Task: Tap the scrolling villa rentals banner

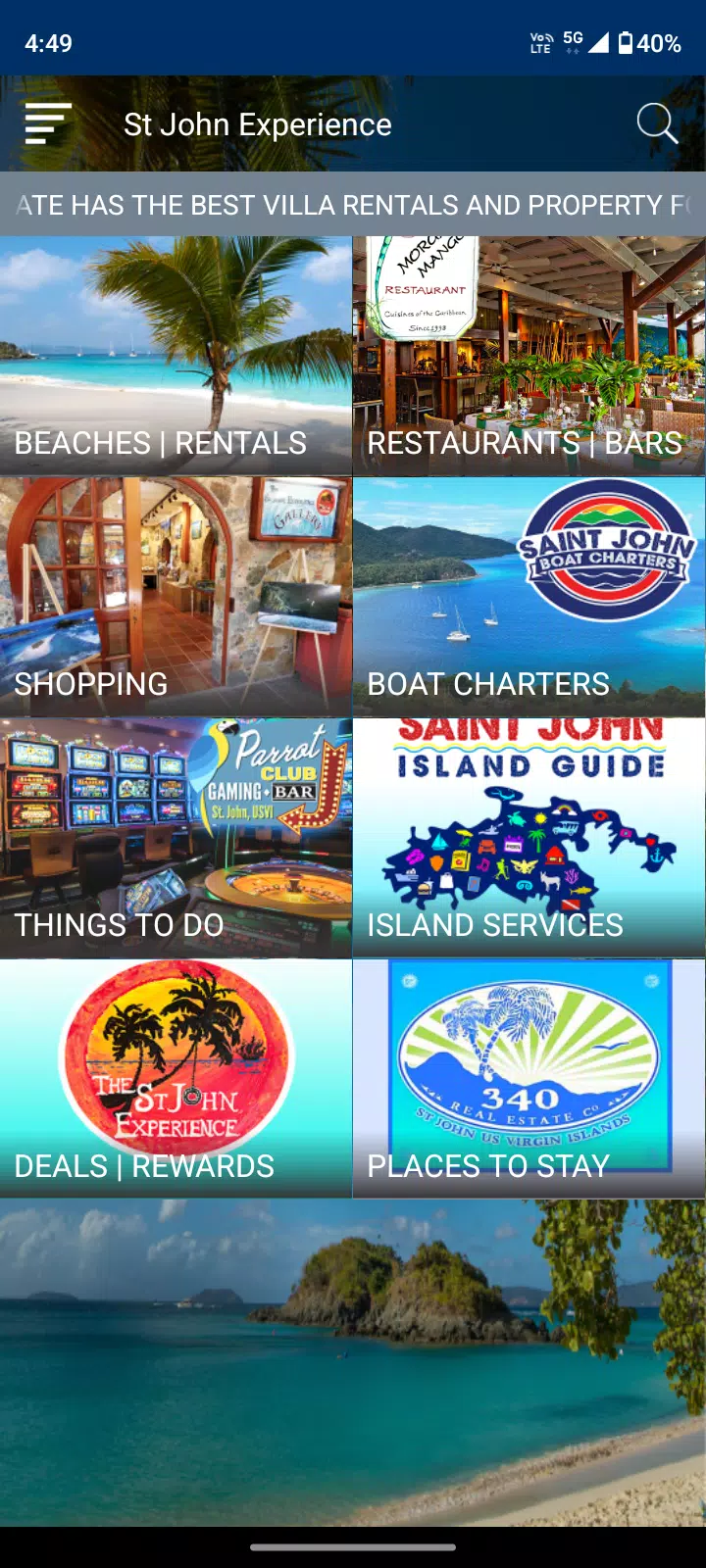Action: 353,205
